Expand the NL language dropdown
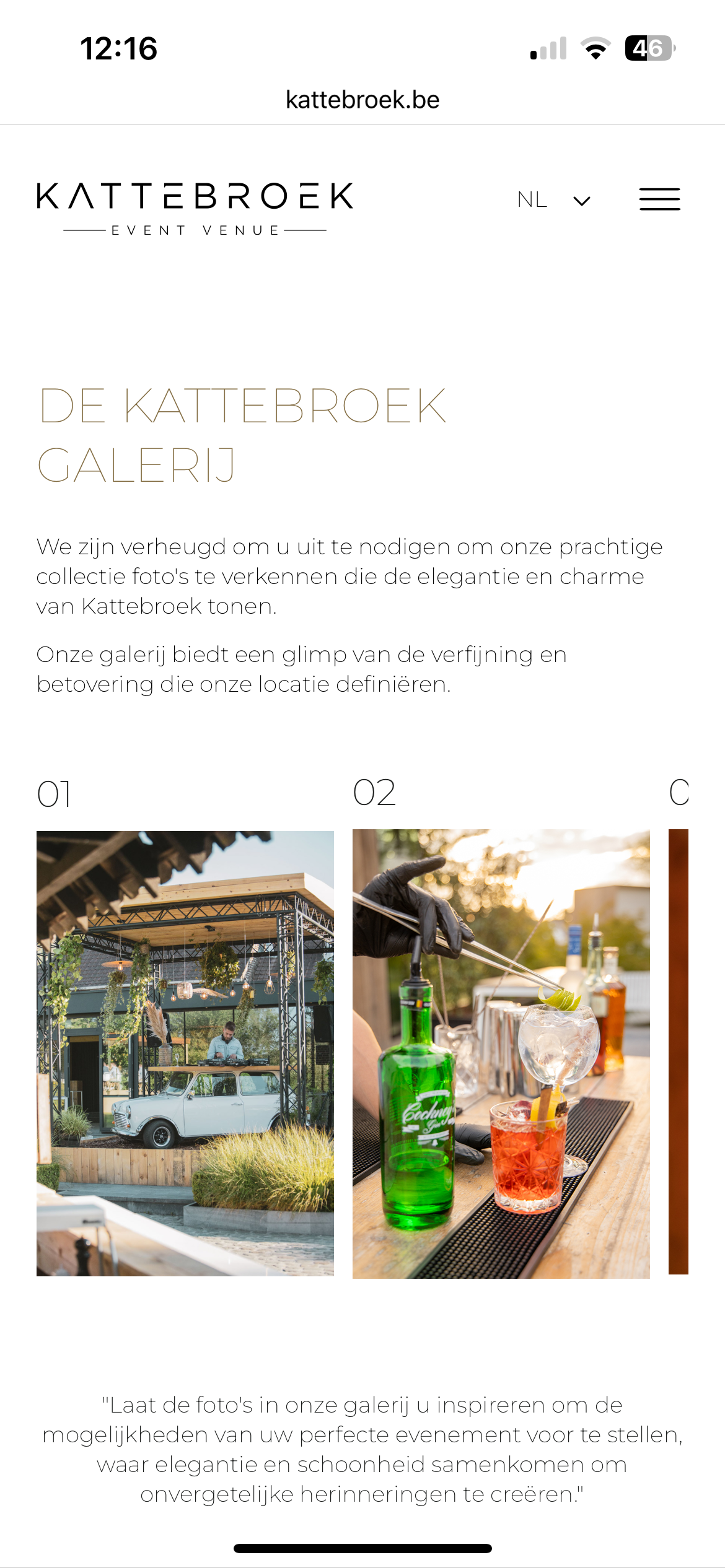 [x=553, y=200]
